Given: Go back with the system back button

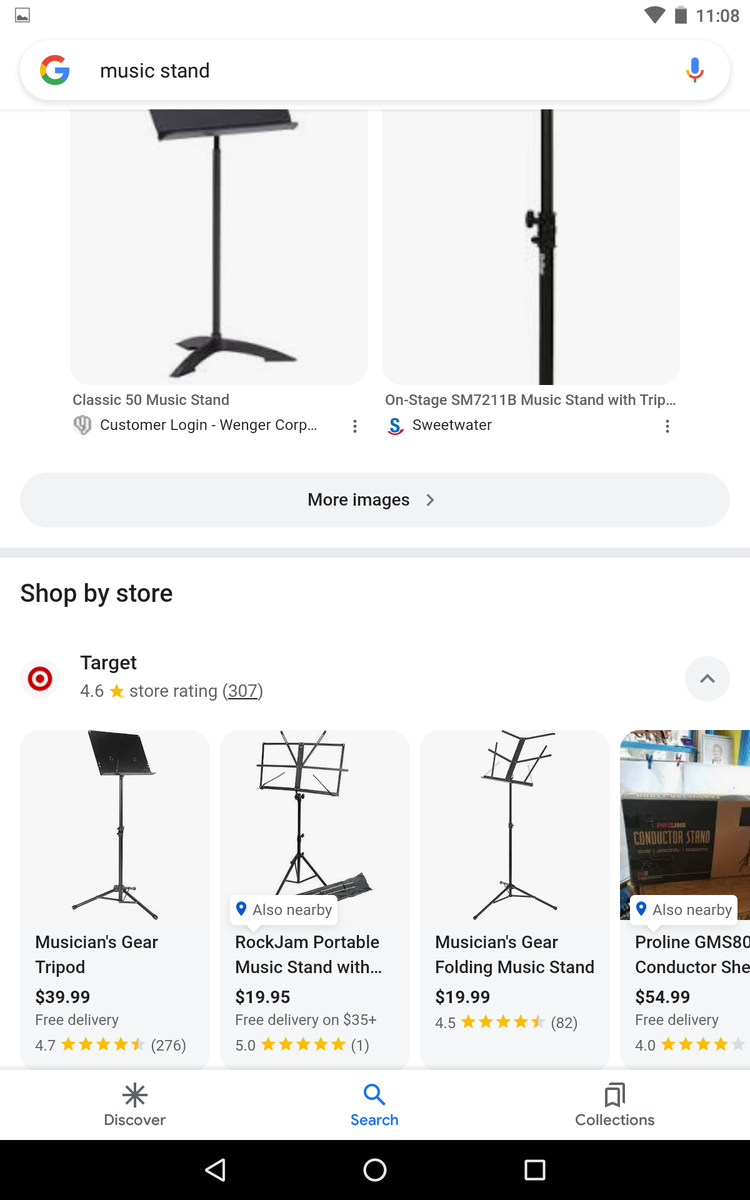Looking at the screenshot, I should (215, 1170).
